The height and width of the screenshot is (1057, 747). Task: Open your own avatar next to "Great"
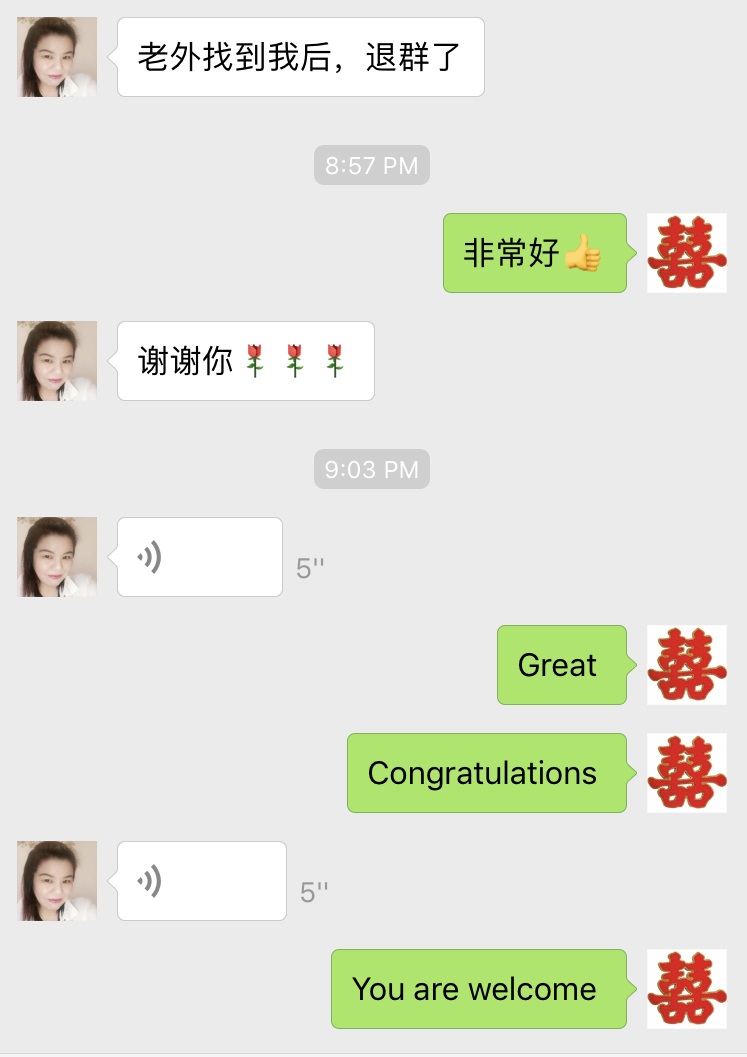click(687, 665)
